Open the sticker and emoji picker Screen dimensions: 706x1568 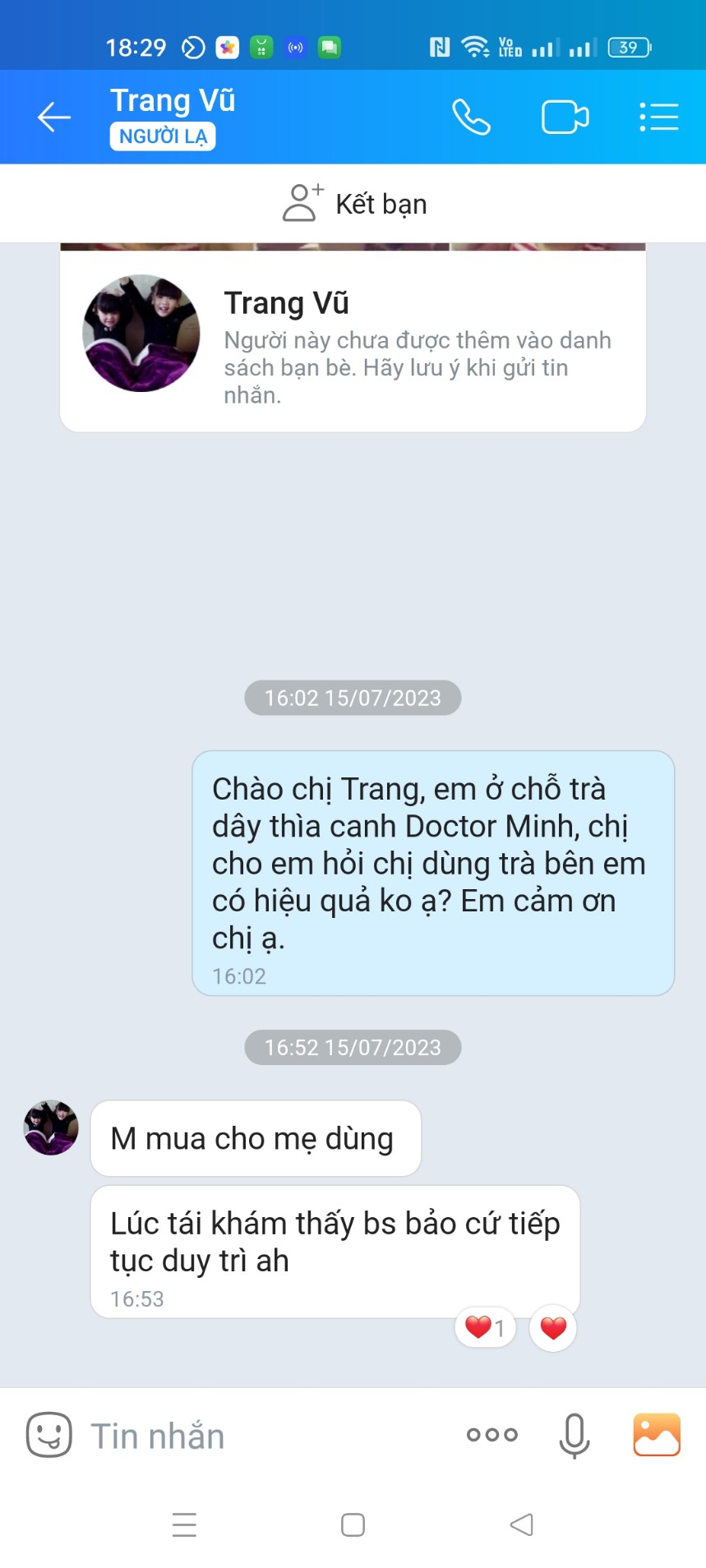pos(48,1435)
